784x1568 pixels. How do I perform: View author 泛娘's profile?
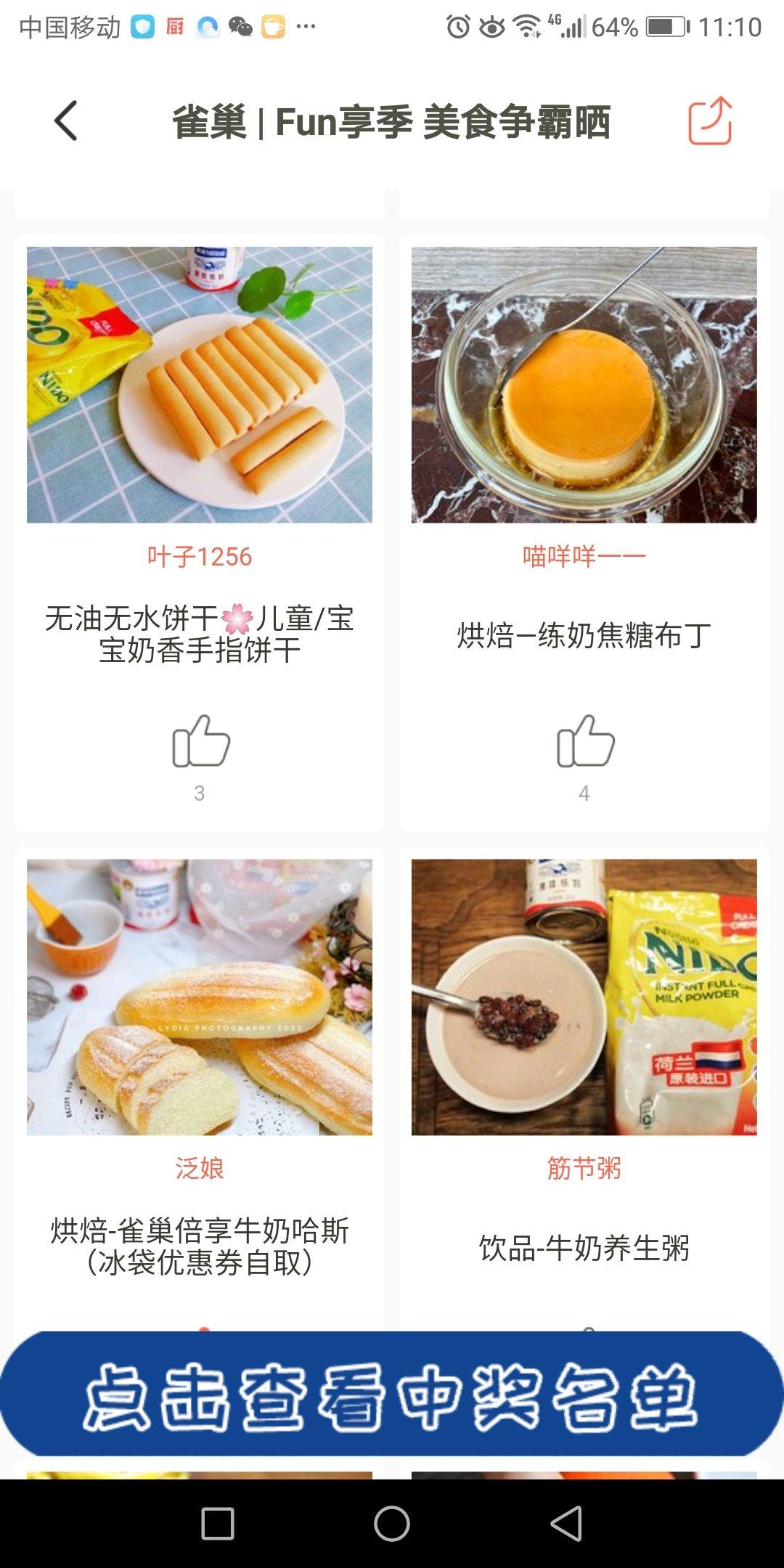200,1169
